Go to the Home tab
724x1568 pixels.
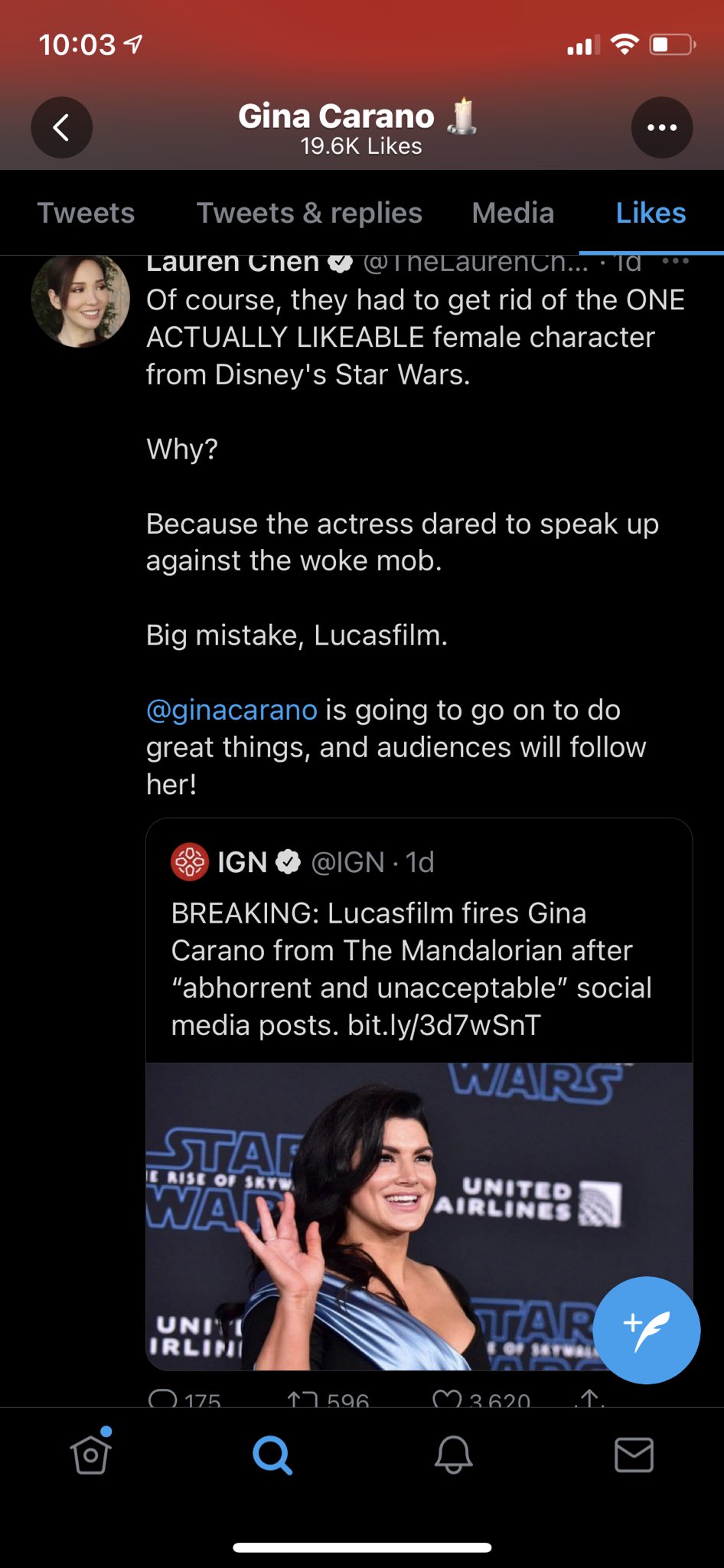tap(91, 1455)
